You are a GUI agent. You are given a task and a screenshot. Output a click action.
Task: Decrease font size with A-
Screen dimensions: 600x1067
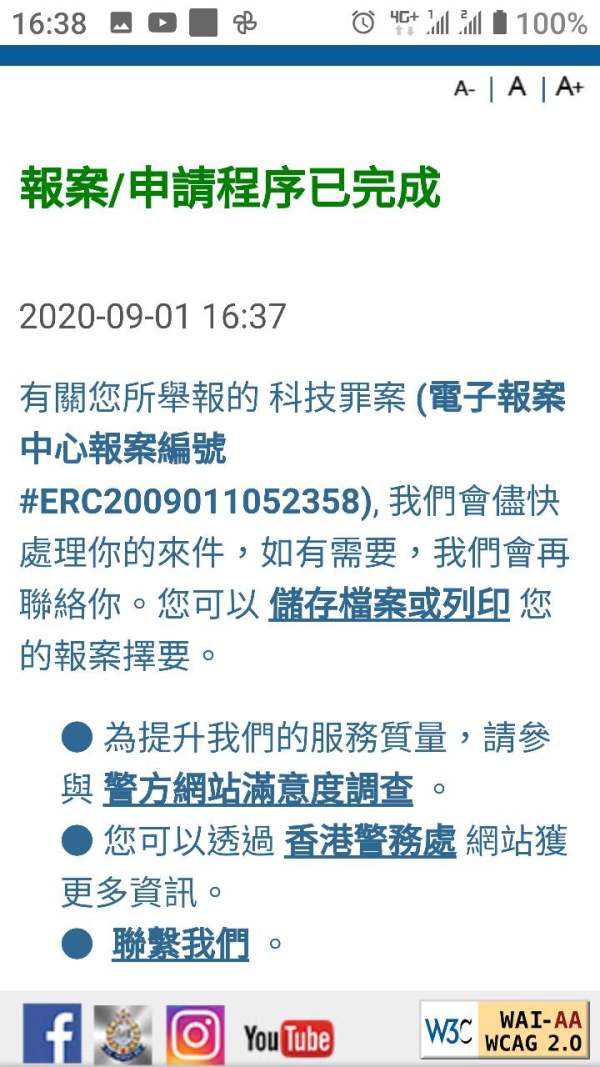click(465, 88)
